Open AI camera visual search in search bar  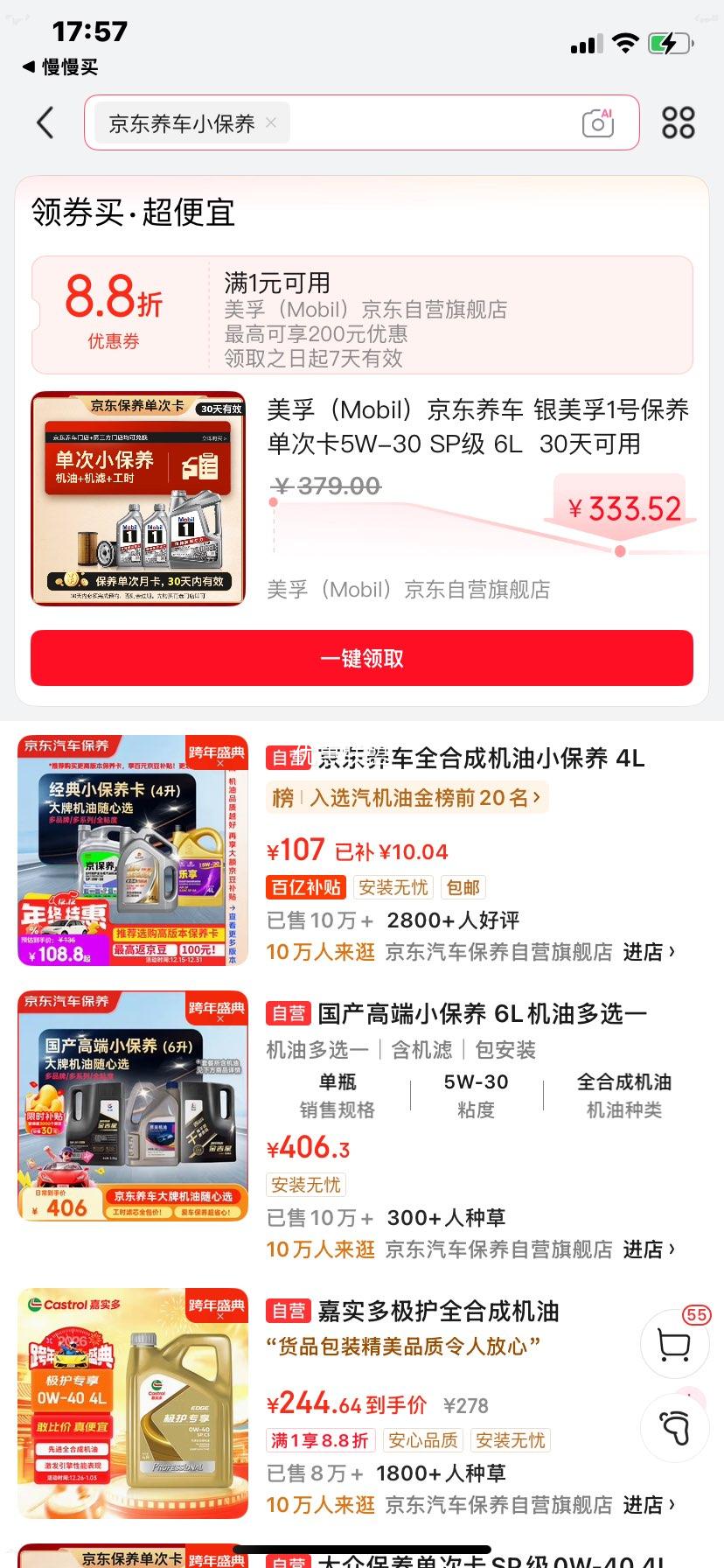click(597, 122)
